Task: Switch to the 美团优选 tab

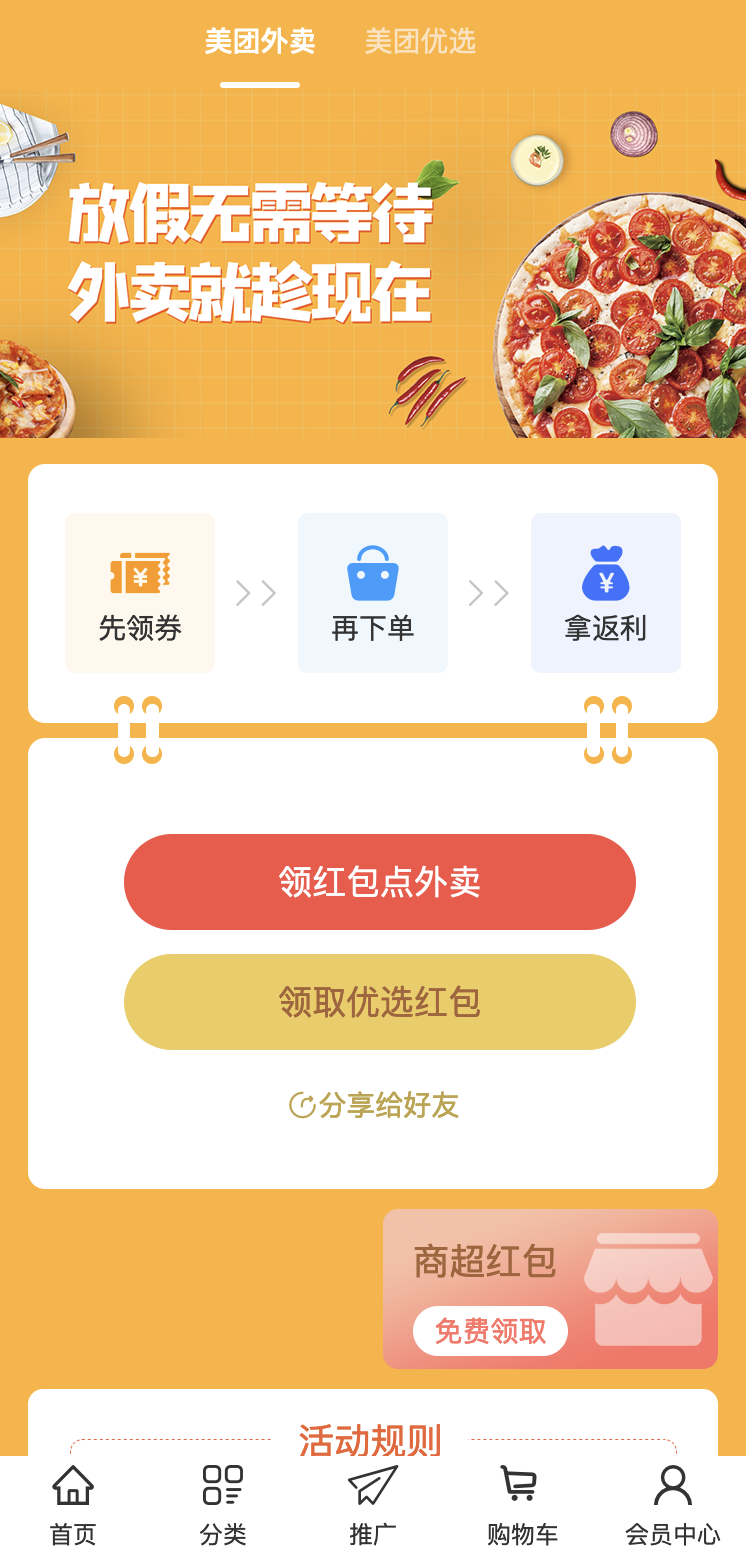Action: 420,42
